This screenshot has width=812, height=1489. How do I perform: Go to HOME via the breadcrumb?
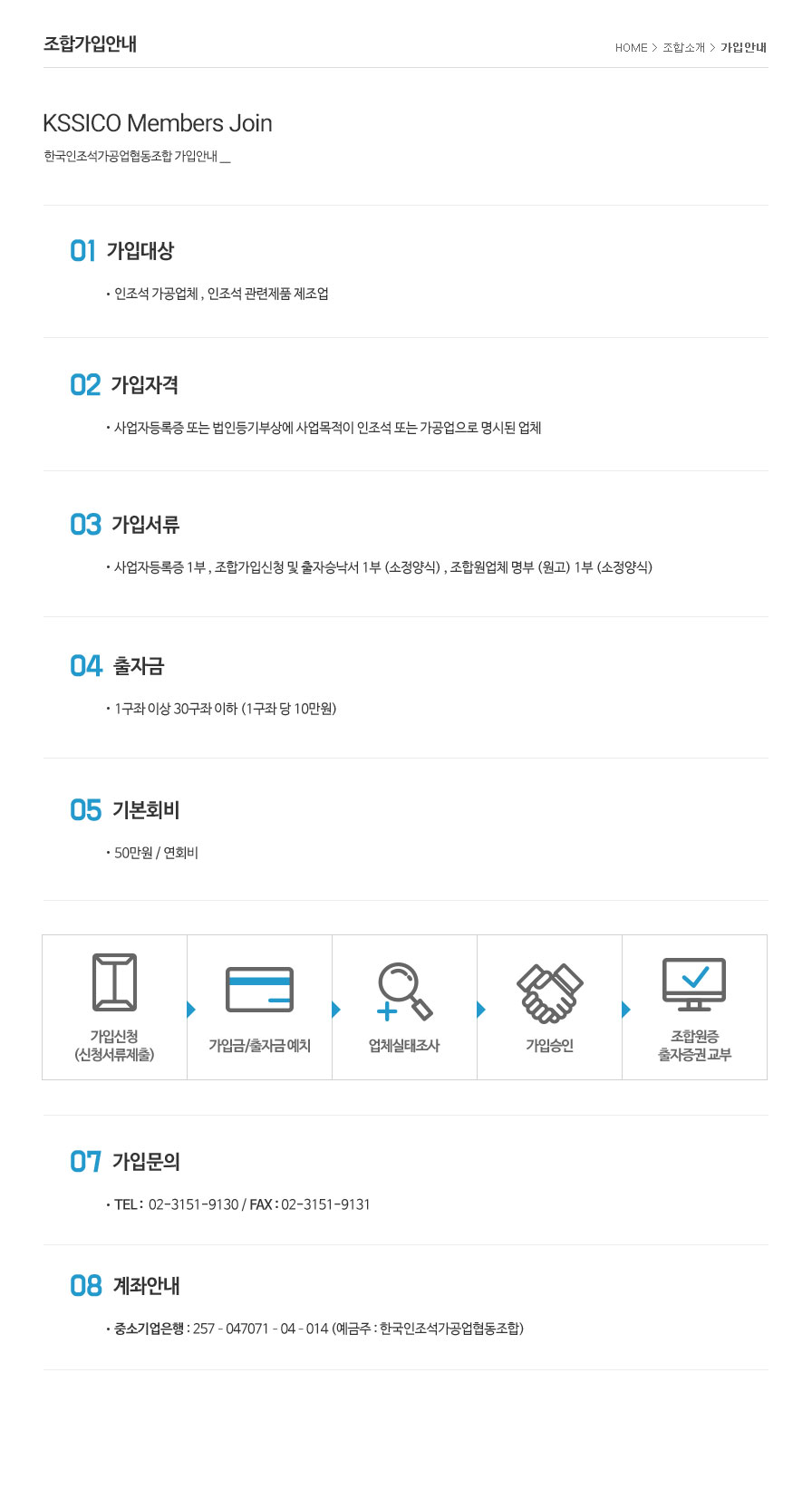coord(631,48)
